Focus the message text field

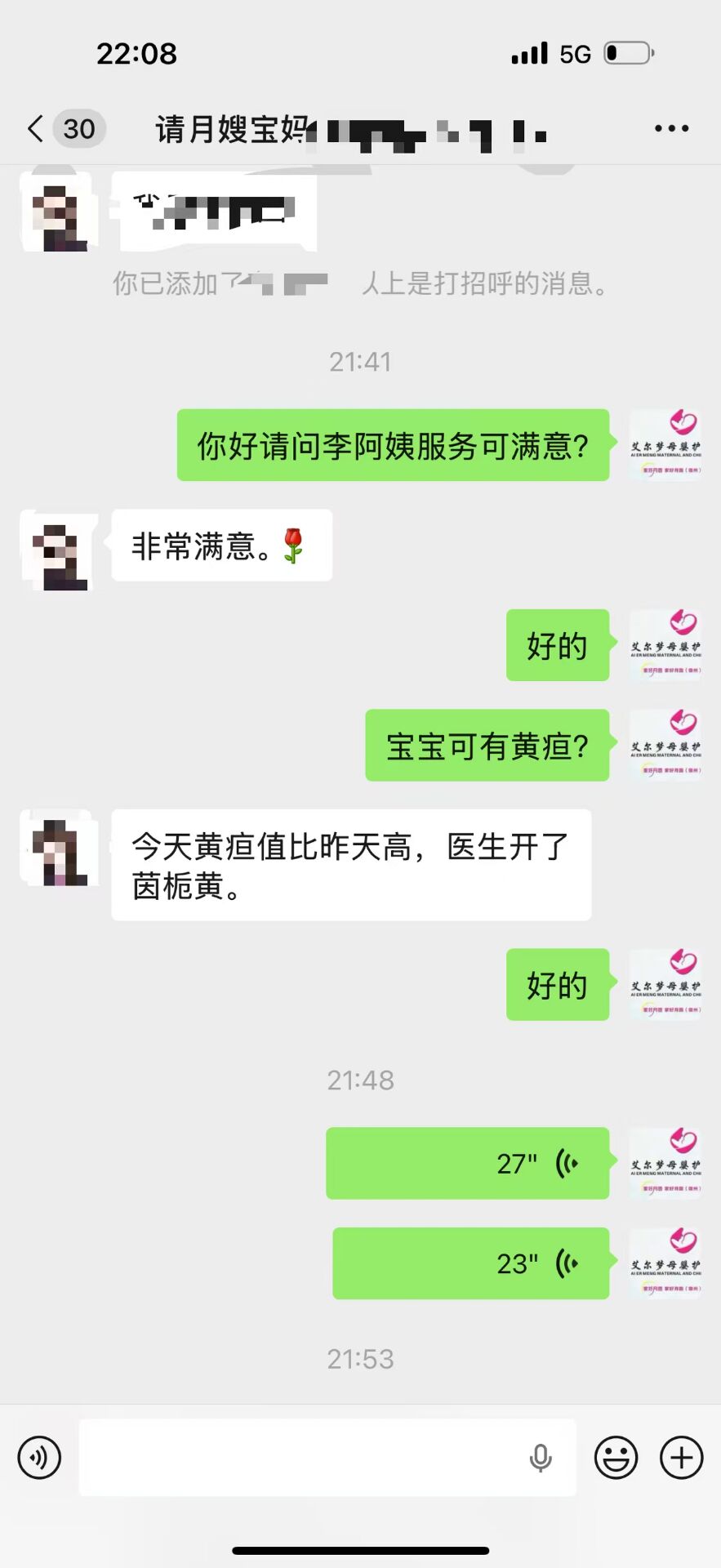pyautogui.click(x=327, y=1458)
